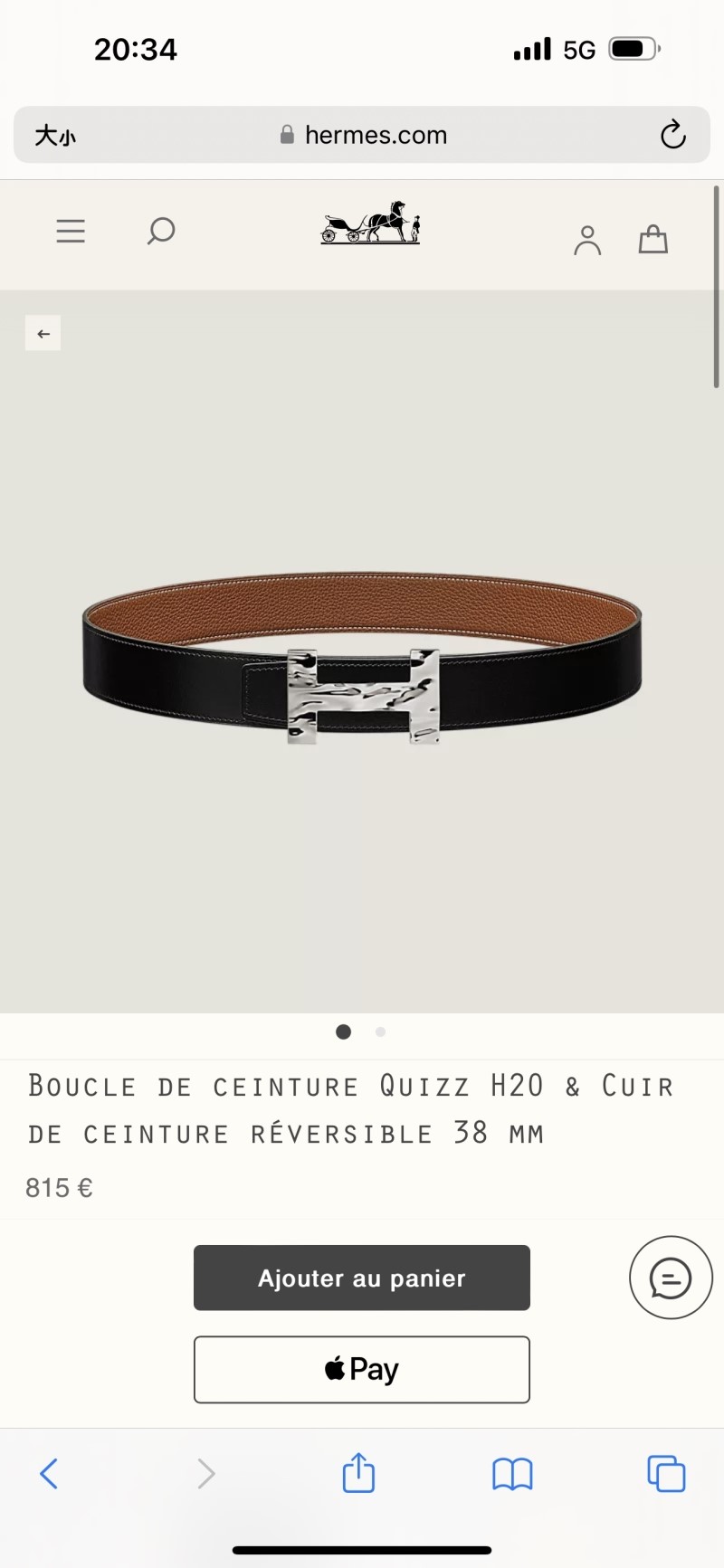This screenshot has height=1568, width=724.
Task: Tap the Share icon in Safari toolbar
Action: [x=359, y=1473]
